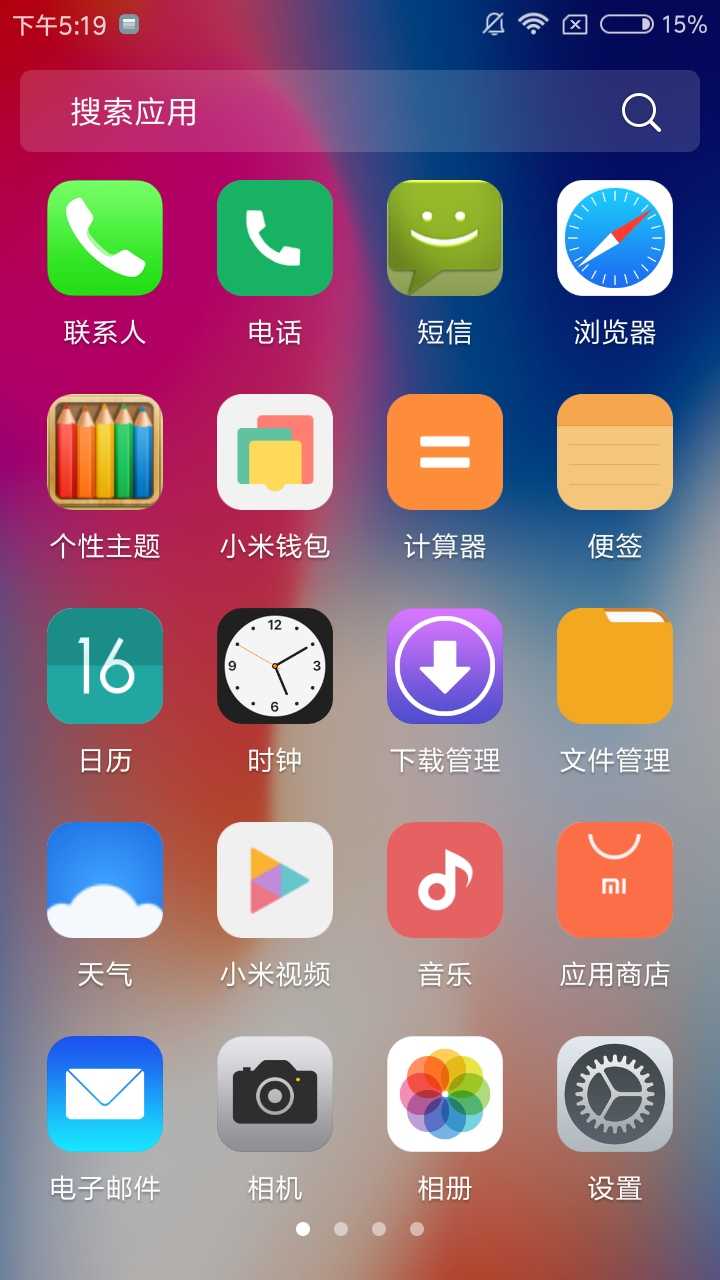This screenshot has height=1280, width=720.
Task: Open the 短信 messaging app
Action: tap(445, 238)
